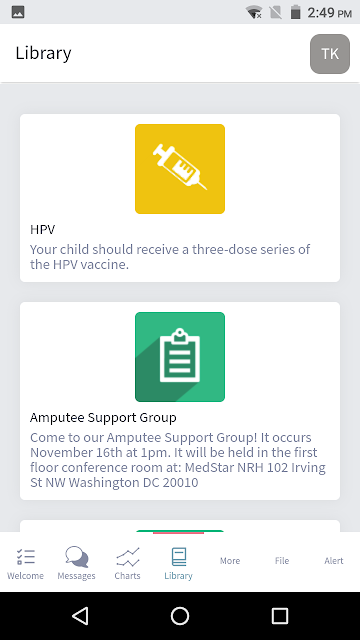The image size is (360, 640).
Task: Open the TK profile avatar
Action: tap(330, 54)
